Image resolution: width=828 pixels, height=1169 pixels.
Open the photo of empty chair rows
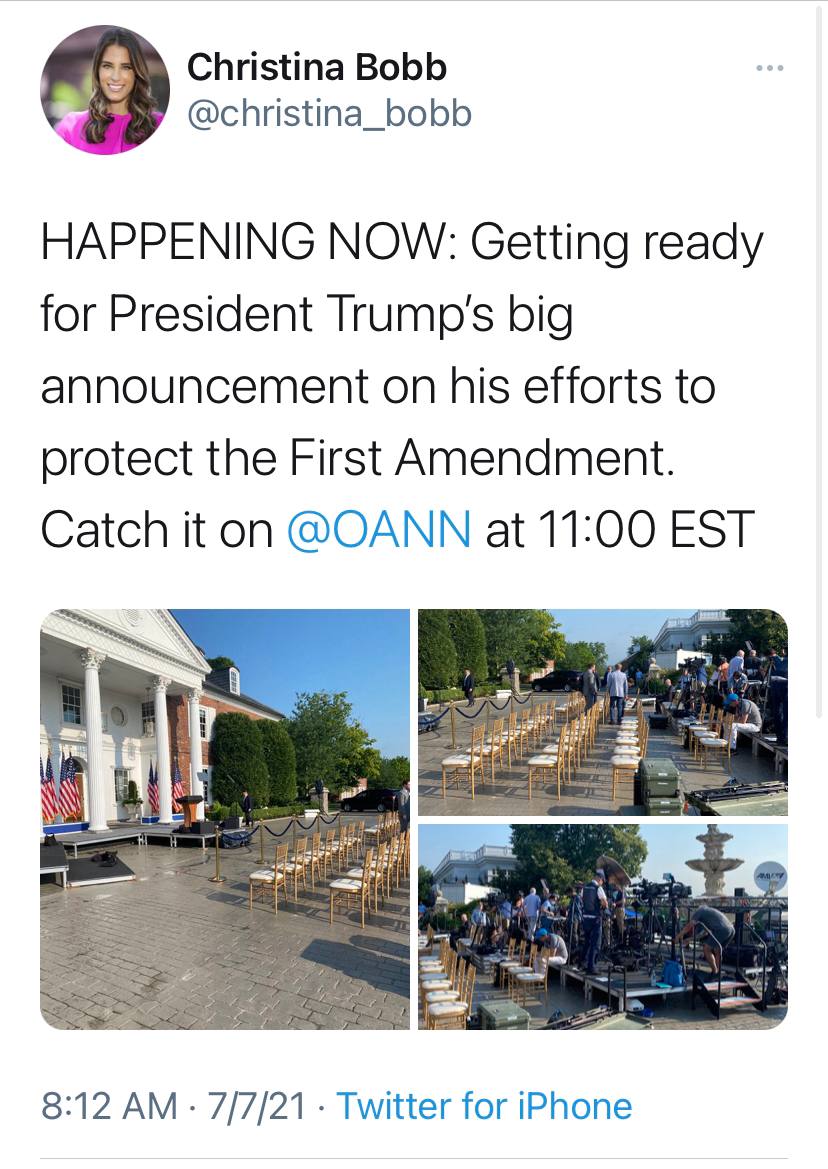click(602, 712)
